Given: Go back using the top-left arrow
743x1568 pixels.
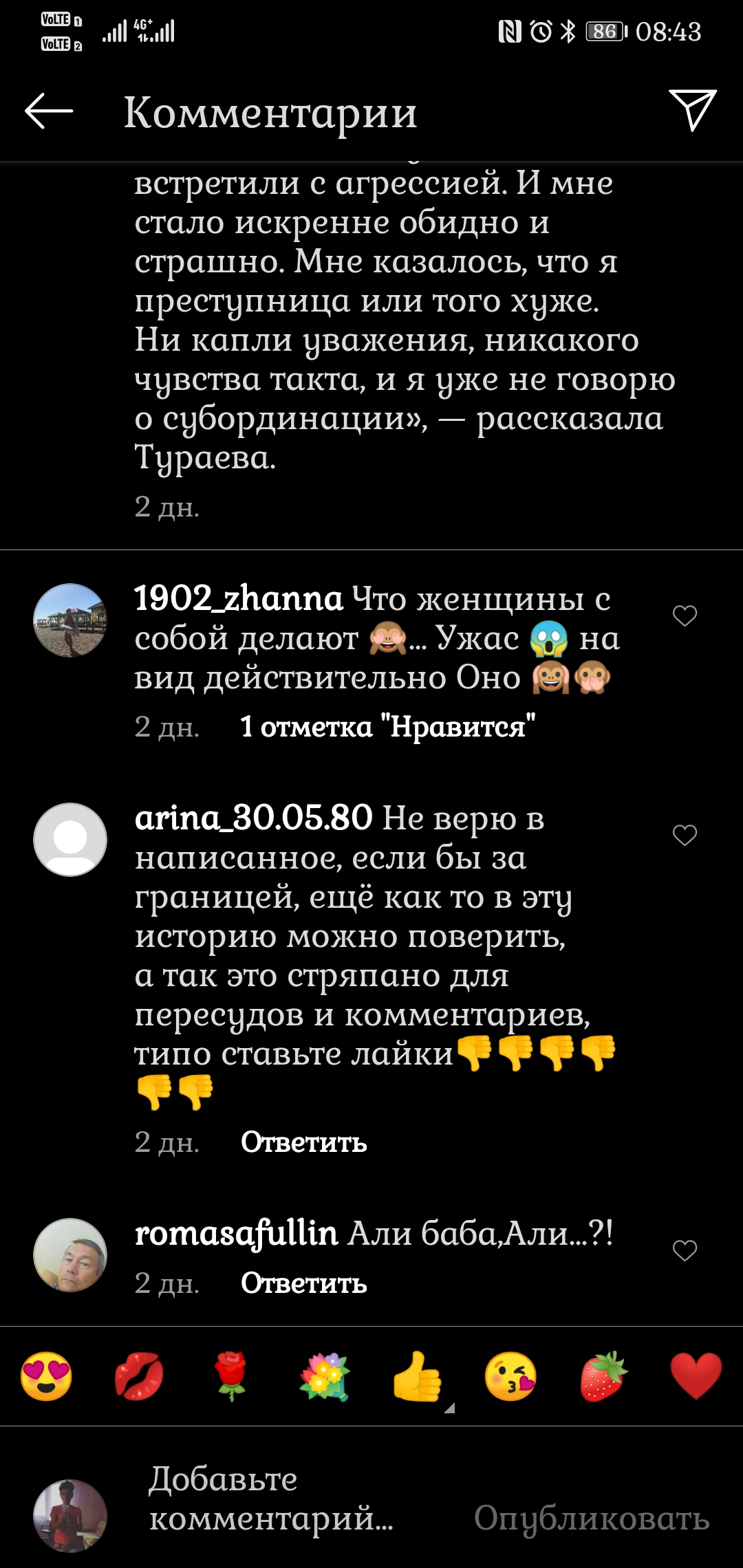Looking at the screenshot, I should pos(48,111).
